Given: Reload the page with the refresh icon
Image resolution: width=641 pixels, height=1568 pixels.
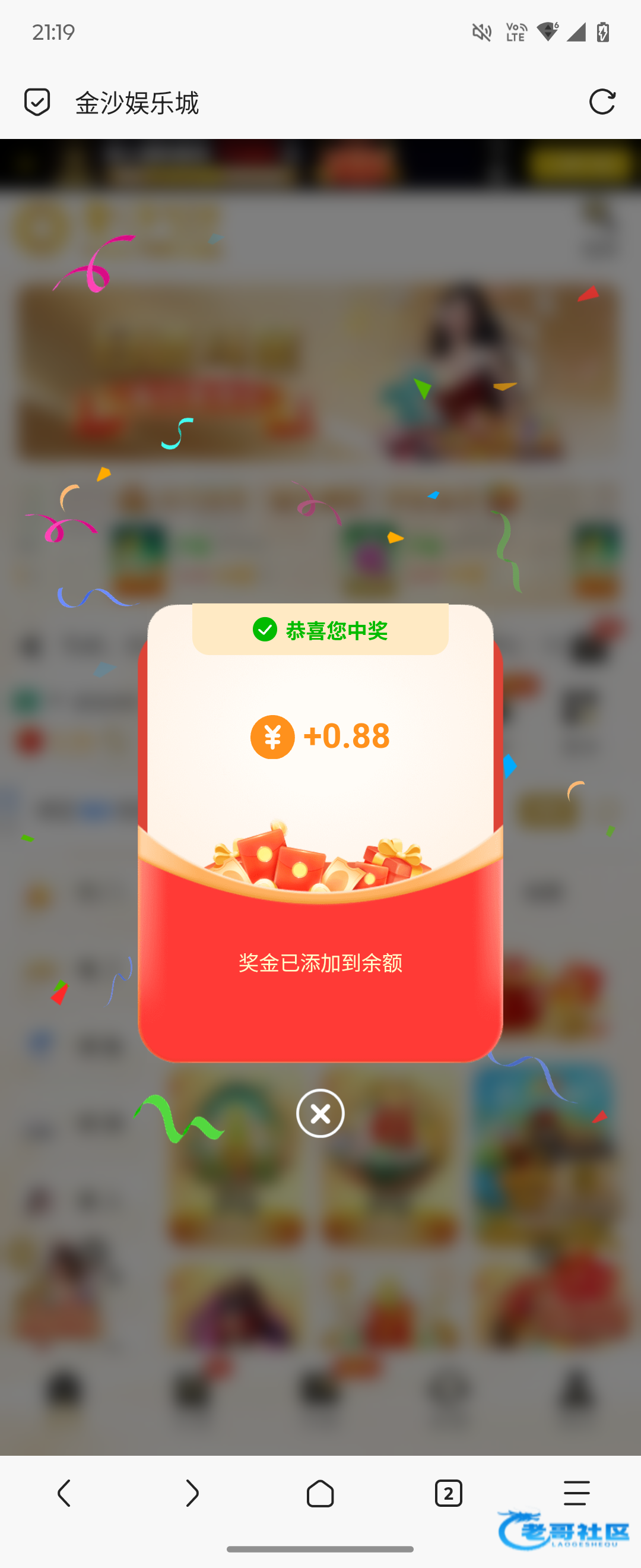Looking at the screenshot, I should [602, 102].
